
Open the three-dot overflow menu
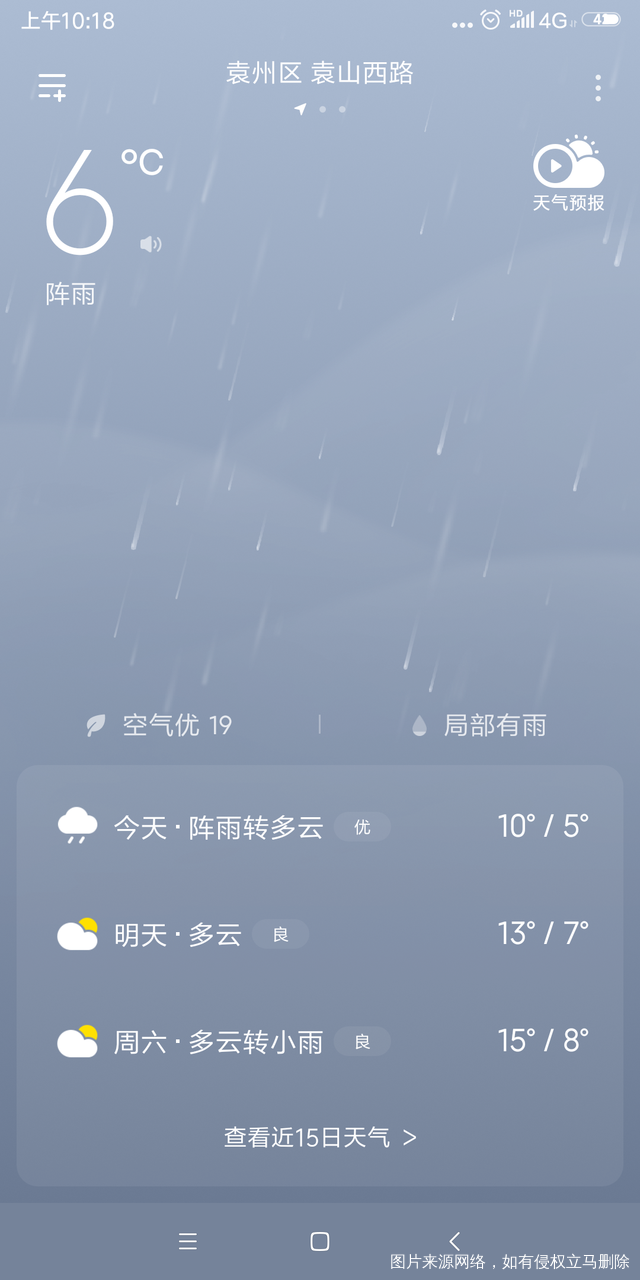(598, 88)
